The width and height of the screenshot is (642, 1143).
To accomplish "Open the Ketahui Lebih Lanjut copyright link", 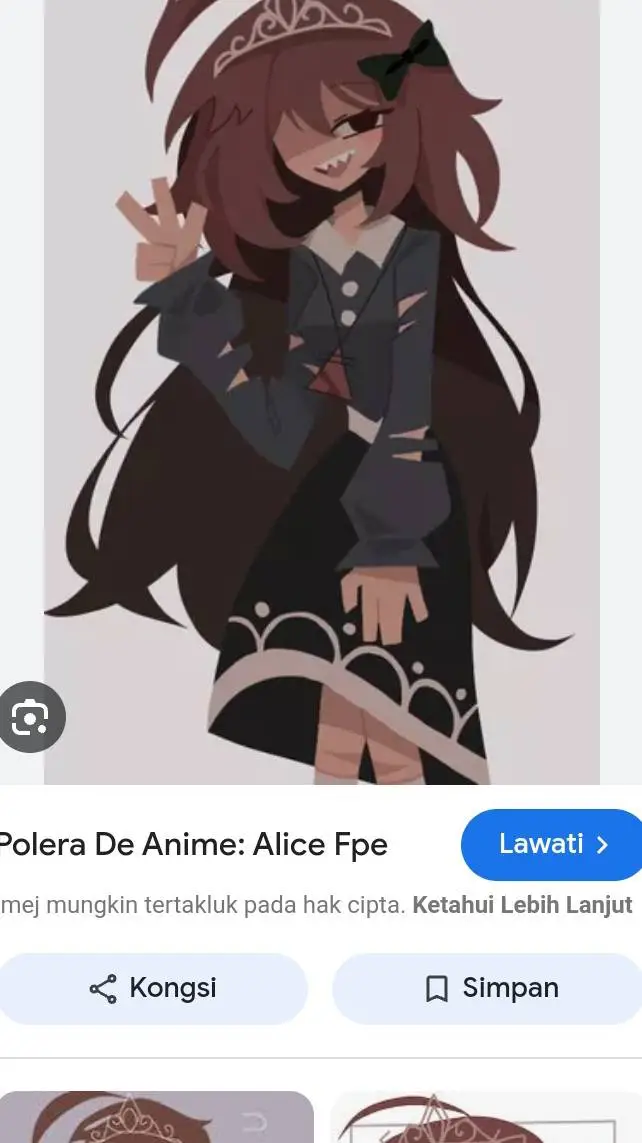I will tap(522, 905).
